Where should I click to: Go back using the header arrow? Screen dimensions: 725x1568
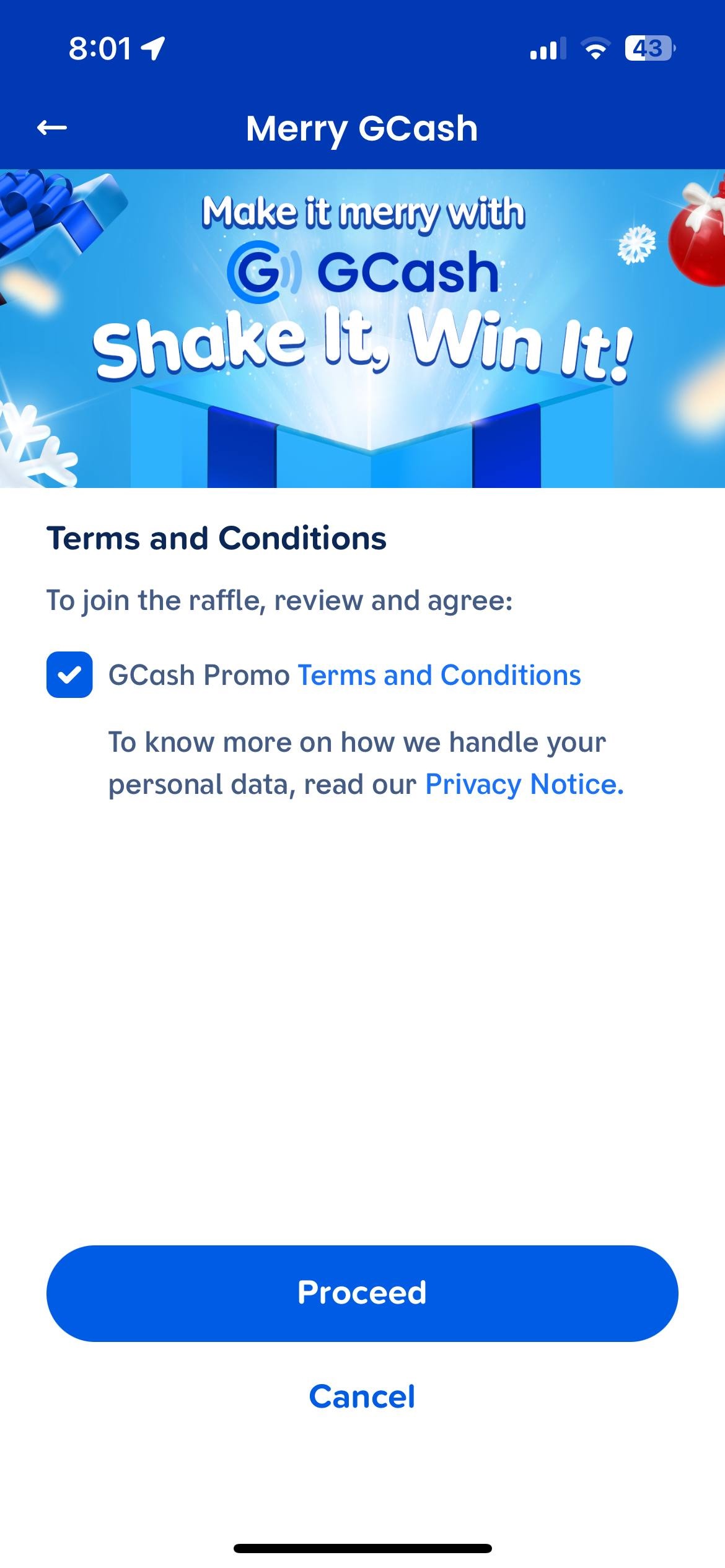pos(52,128)
